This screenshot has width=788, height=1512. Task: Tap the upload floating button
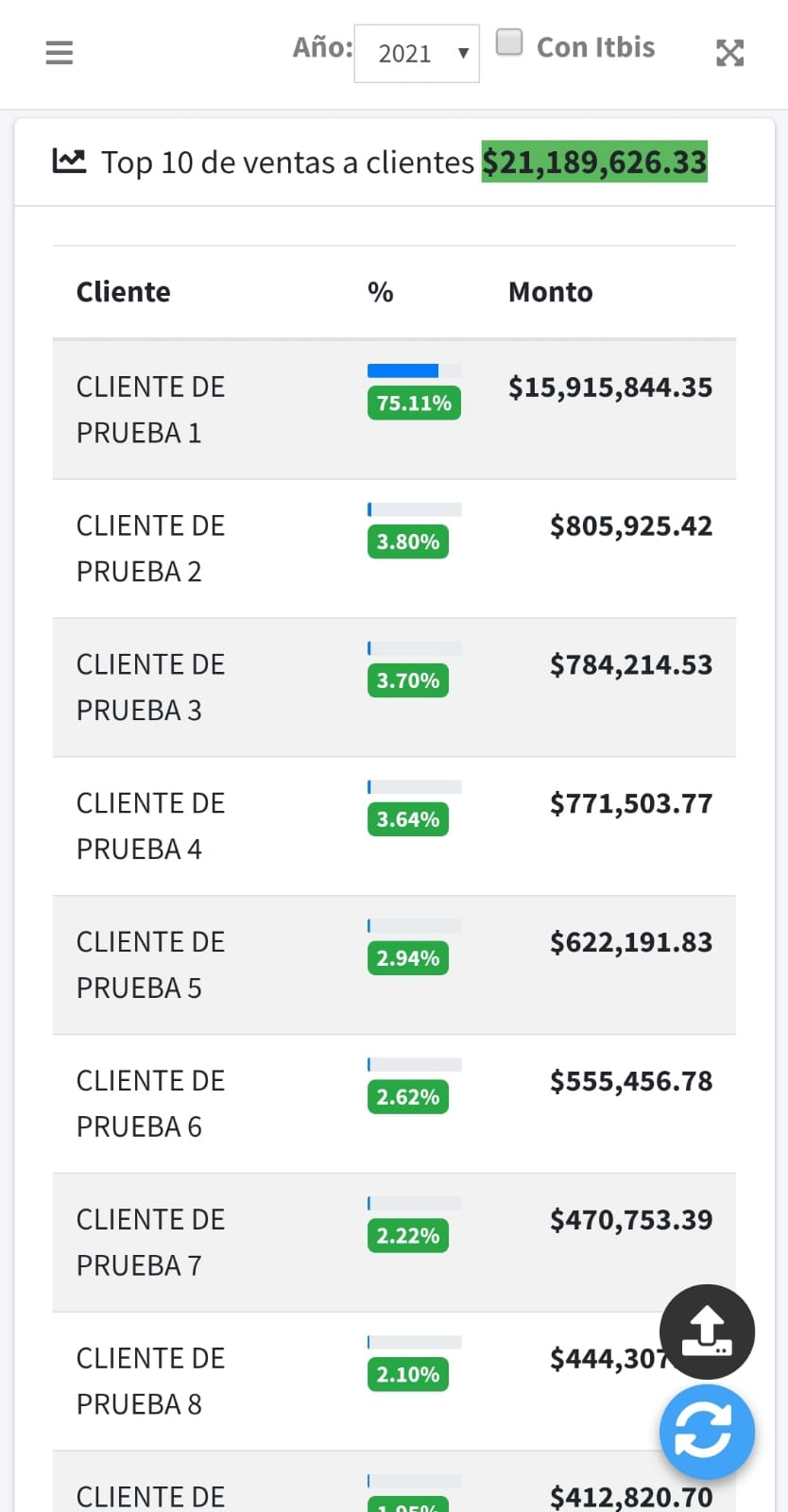pyautogui.click(x=707, y=1332)
